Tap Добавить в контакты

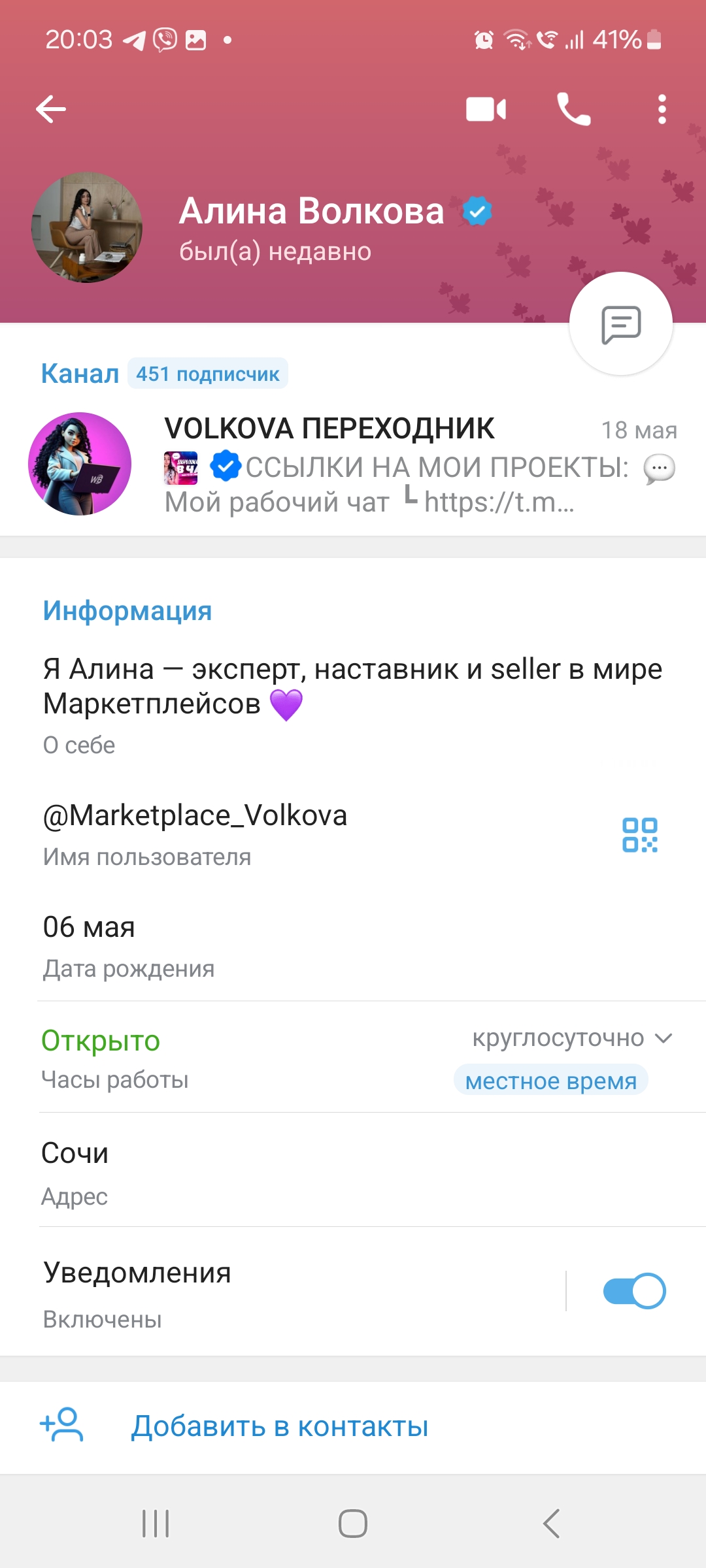[x=280, y=1426]
